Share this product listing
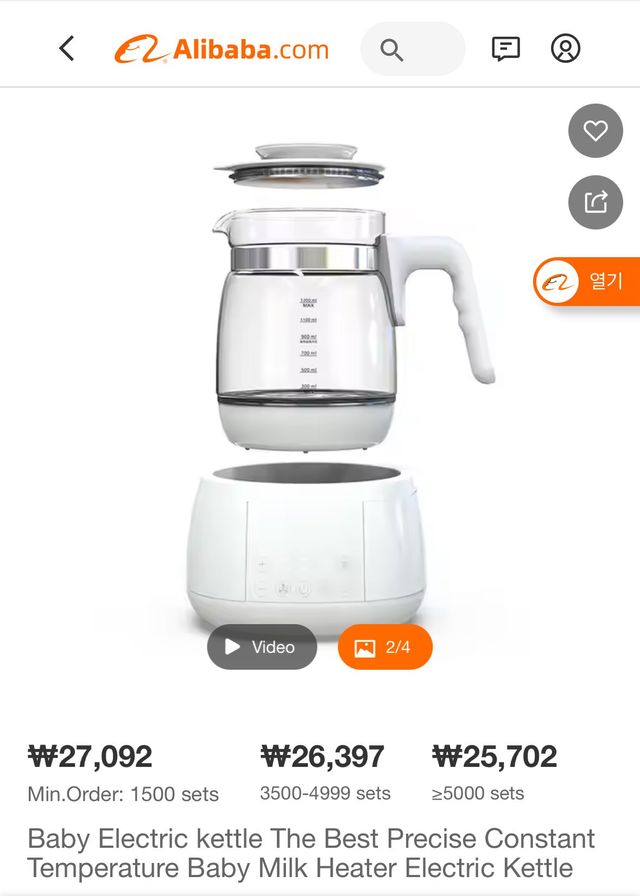 click(x=595, y=203)
